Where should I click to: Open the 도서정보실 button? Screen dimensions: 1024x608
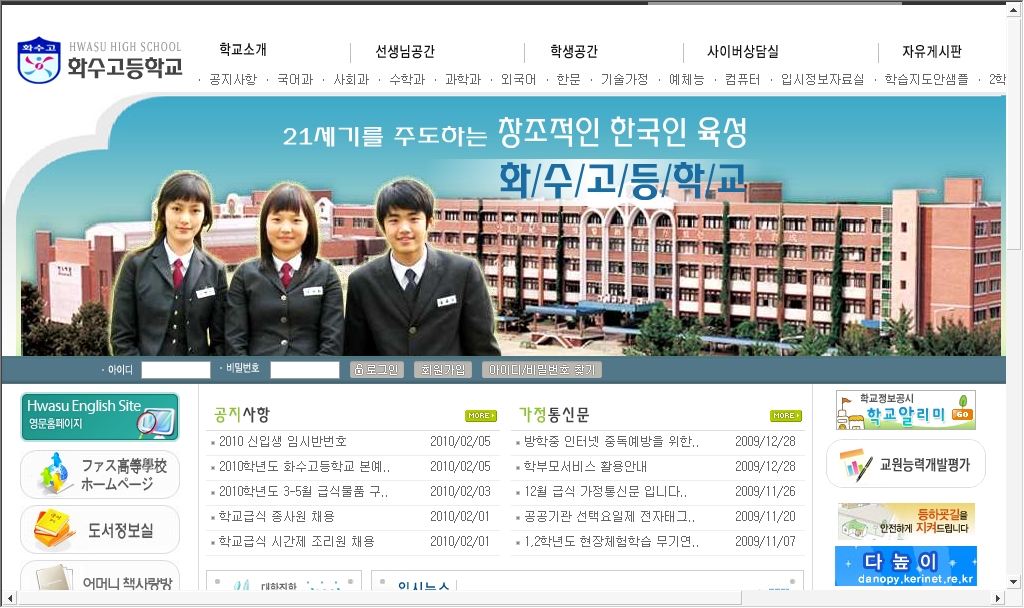(x=99, y=530)
